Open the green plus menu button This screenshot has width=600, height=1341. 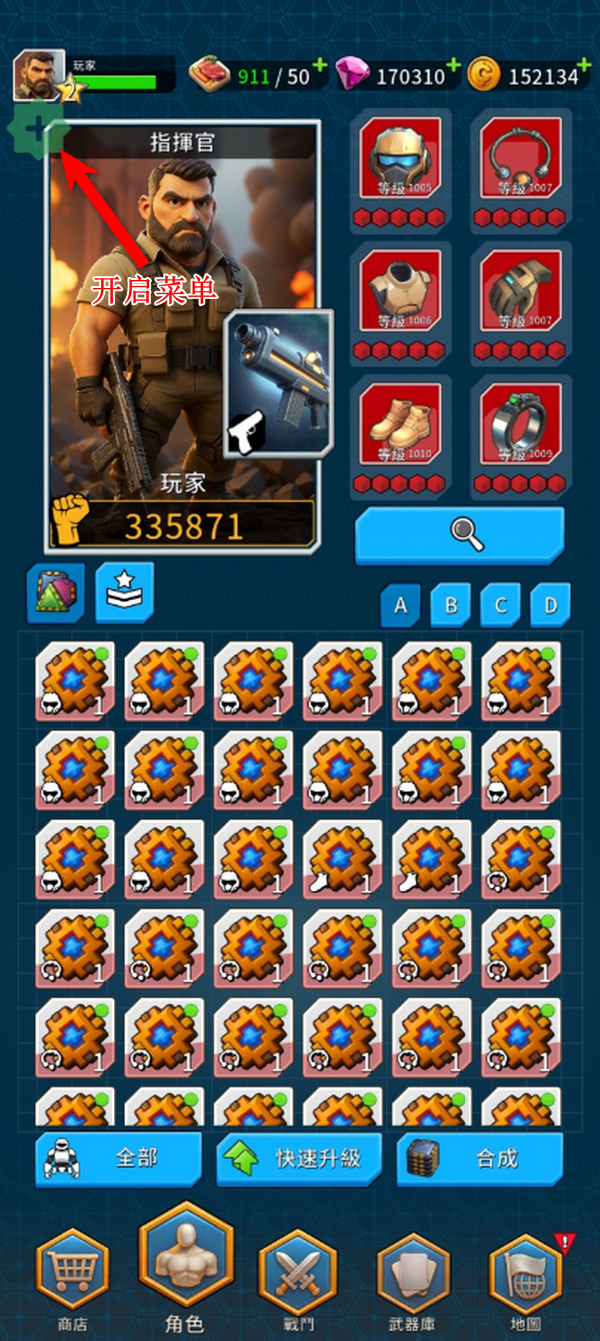coord(37,129)
